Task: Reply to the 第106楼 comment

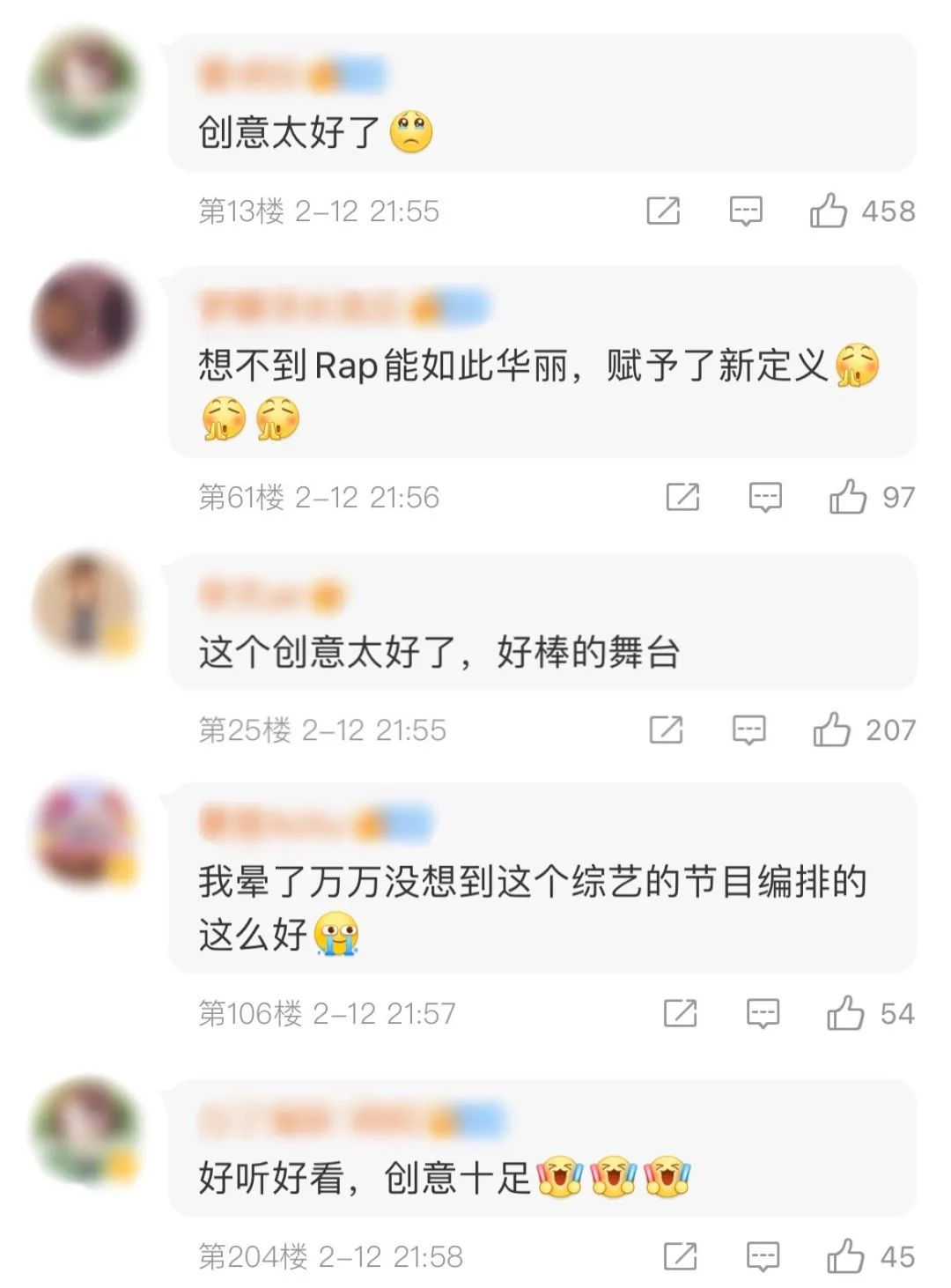Action: [763, 1014]
